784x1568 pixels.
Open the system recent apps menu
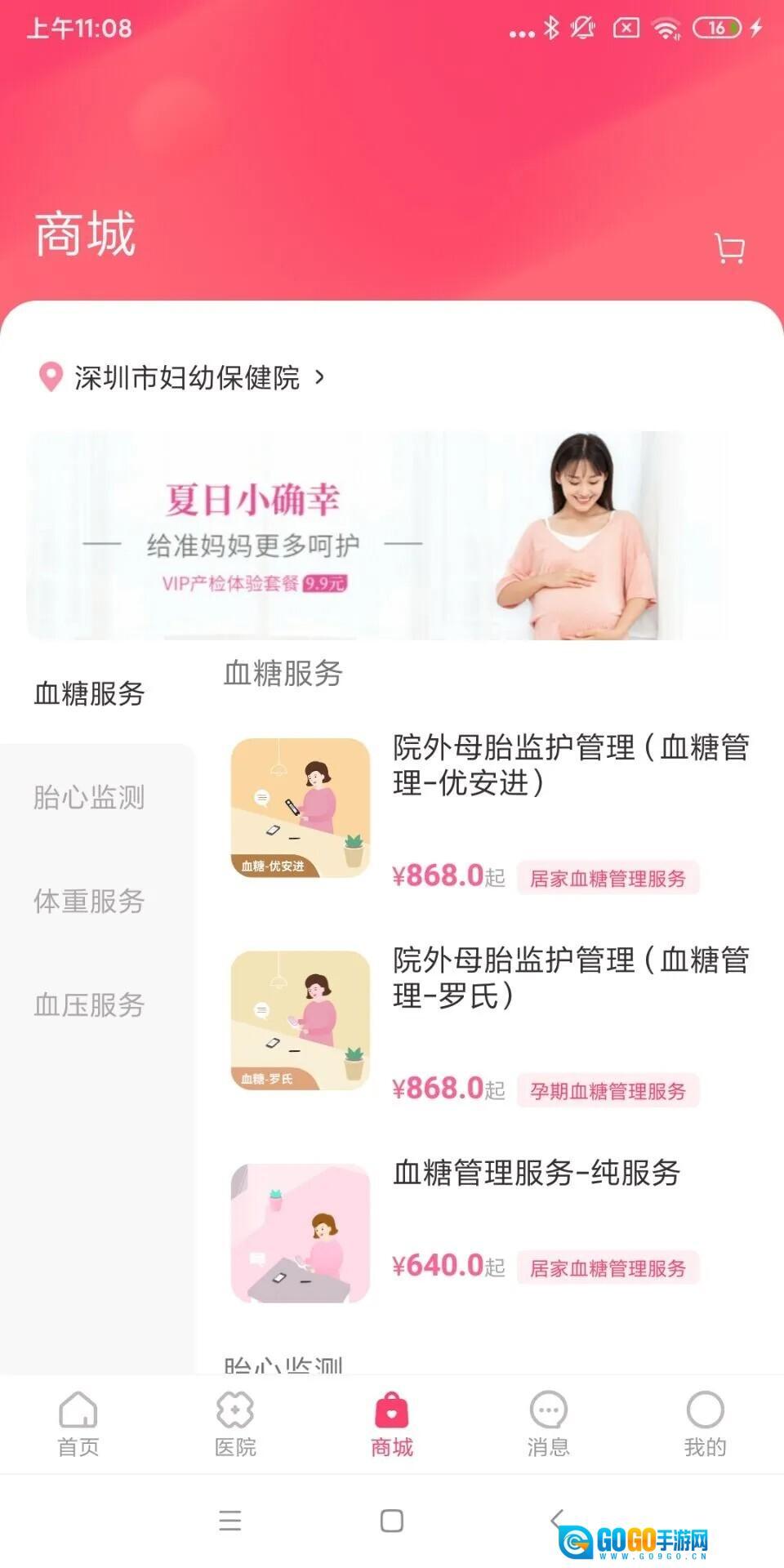point(230,1521)
